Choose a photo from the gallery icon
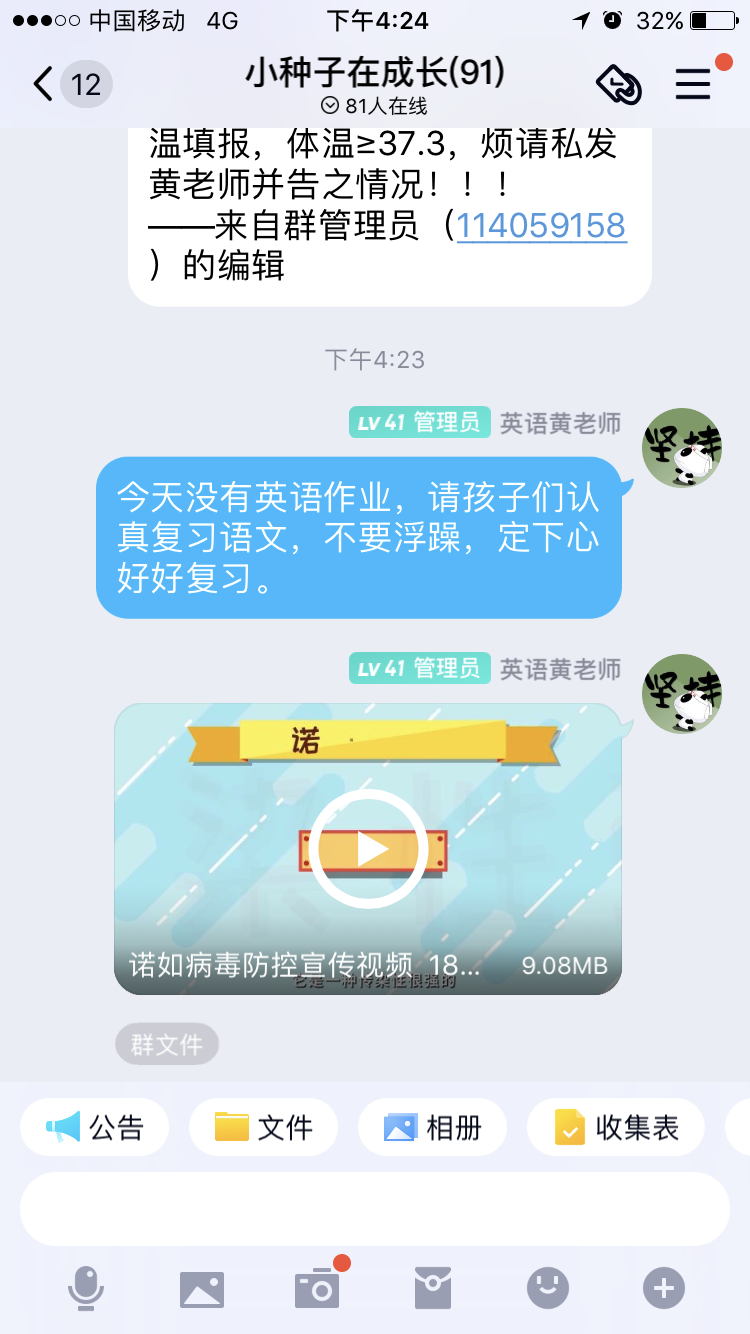The image size is (750, 1334). 202,1289
